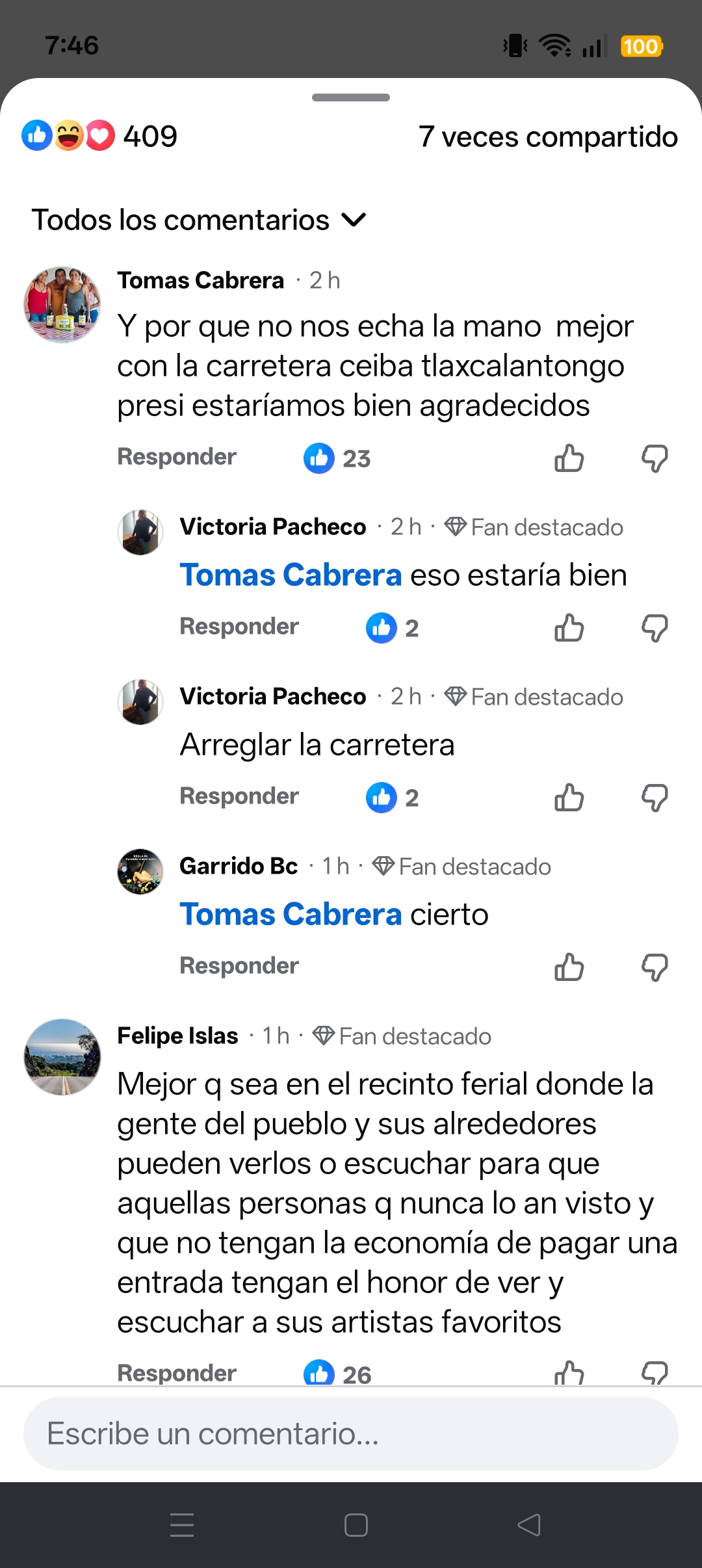Open Felipe Islas's profile picture
This screenshot has height=1568, width=702.
(62, 1057)
